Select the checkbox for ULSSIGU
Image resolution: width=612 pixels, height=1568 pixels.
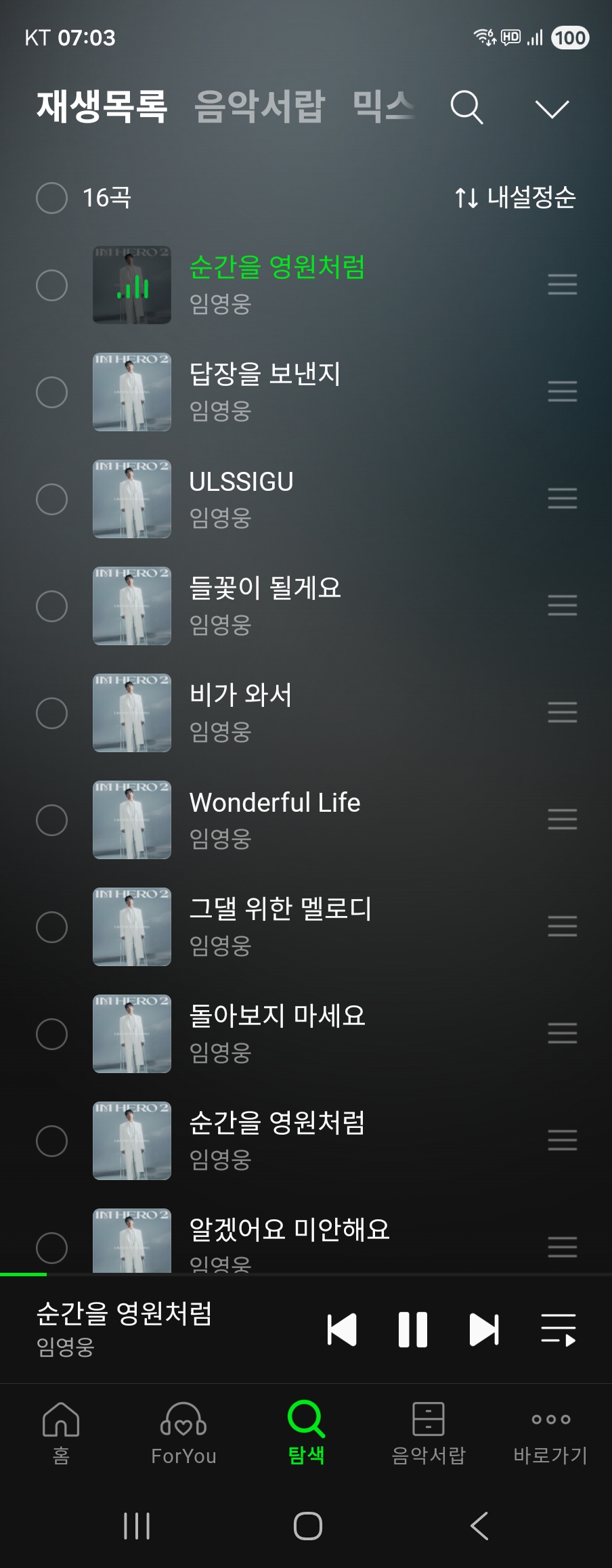(51, 499)
